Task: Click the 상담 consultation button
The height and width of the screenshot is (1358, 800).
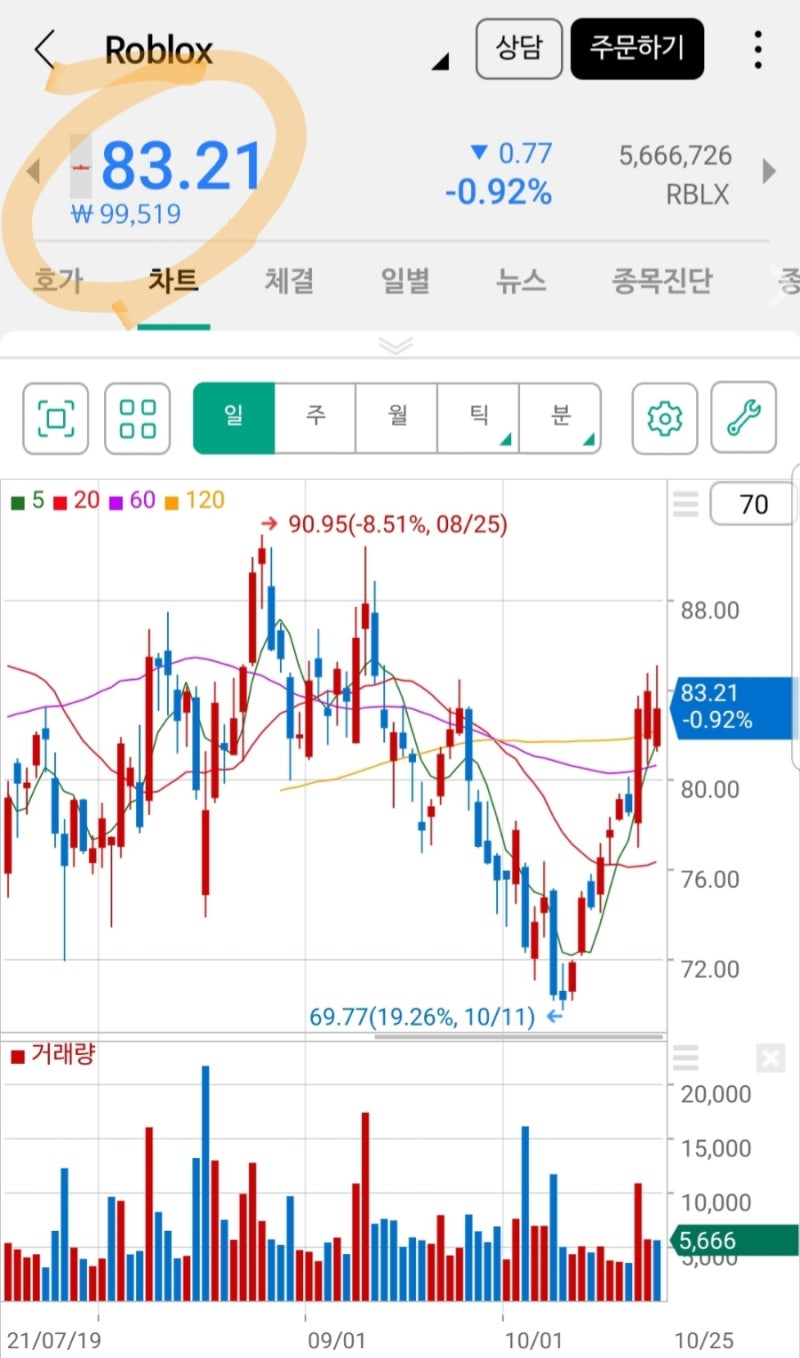Action: tap(519, 48)
